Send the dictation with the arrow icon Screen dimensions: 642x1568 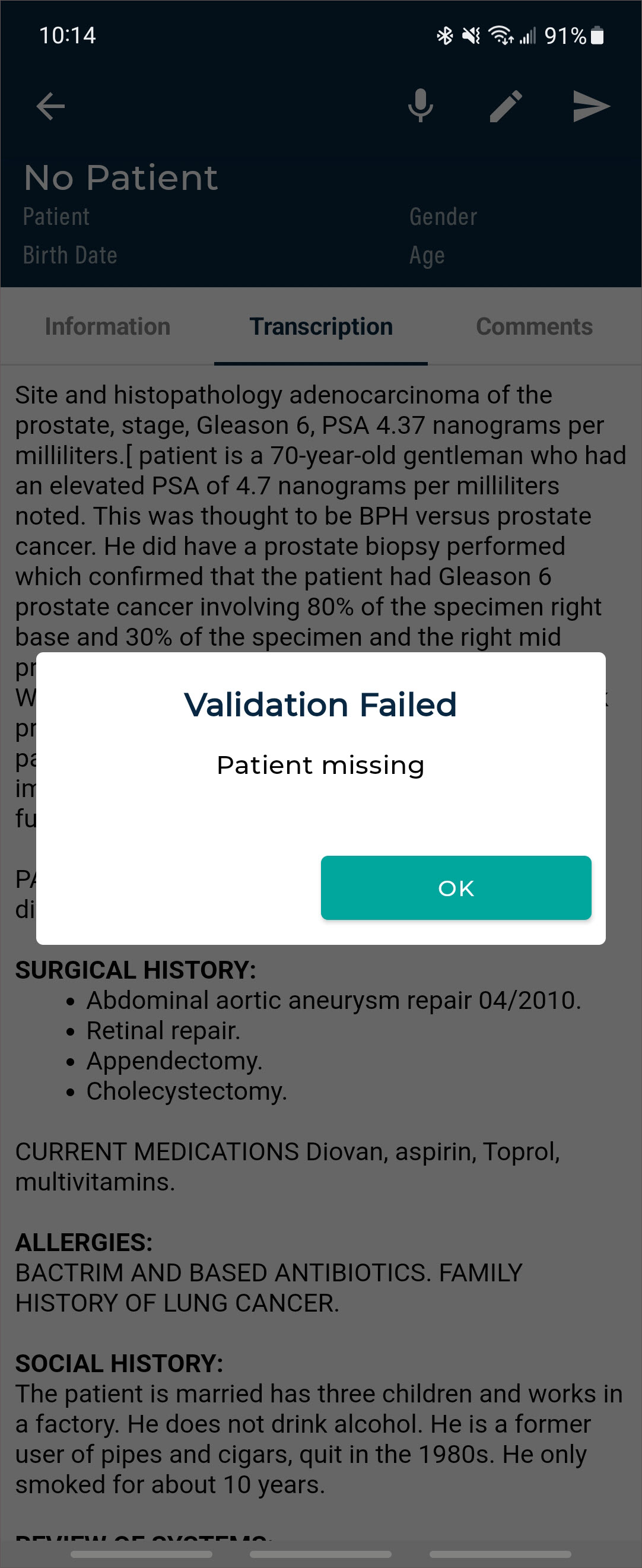[x=590, y=106]
